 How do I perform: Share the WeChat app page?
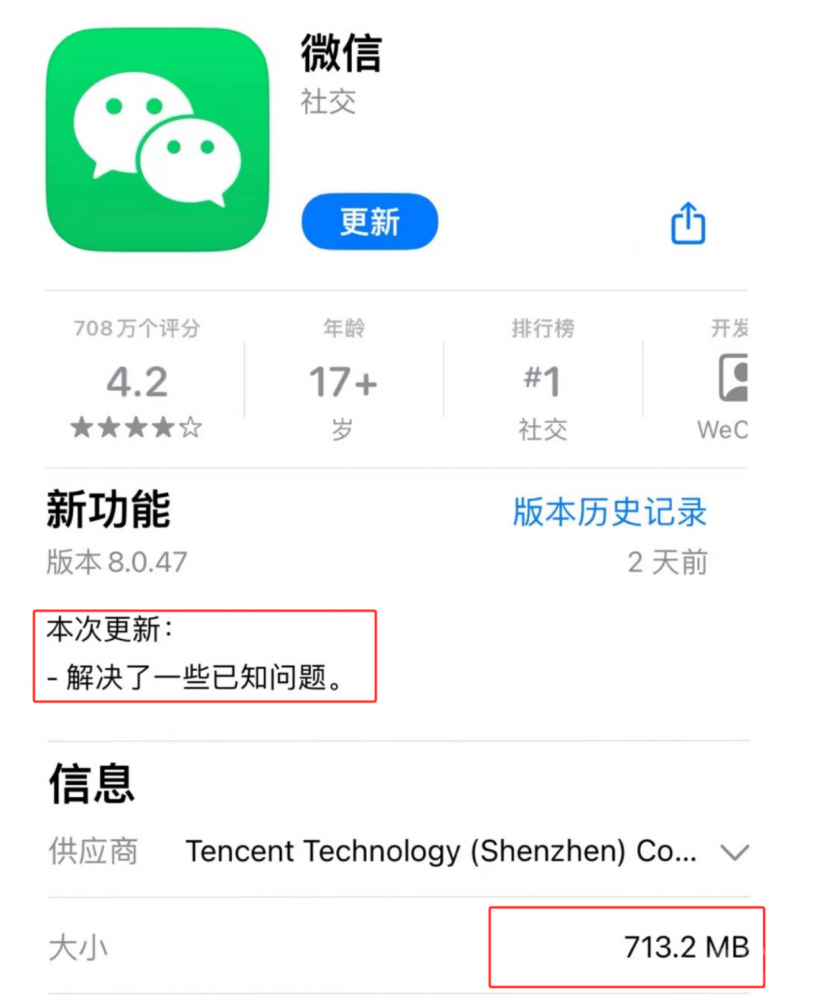coord(688,222)
